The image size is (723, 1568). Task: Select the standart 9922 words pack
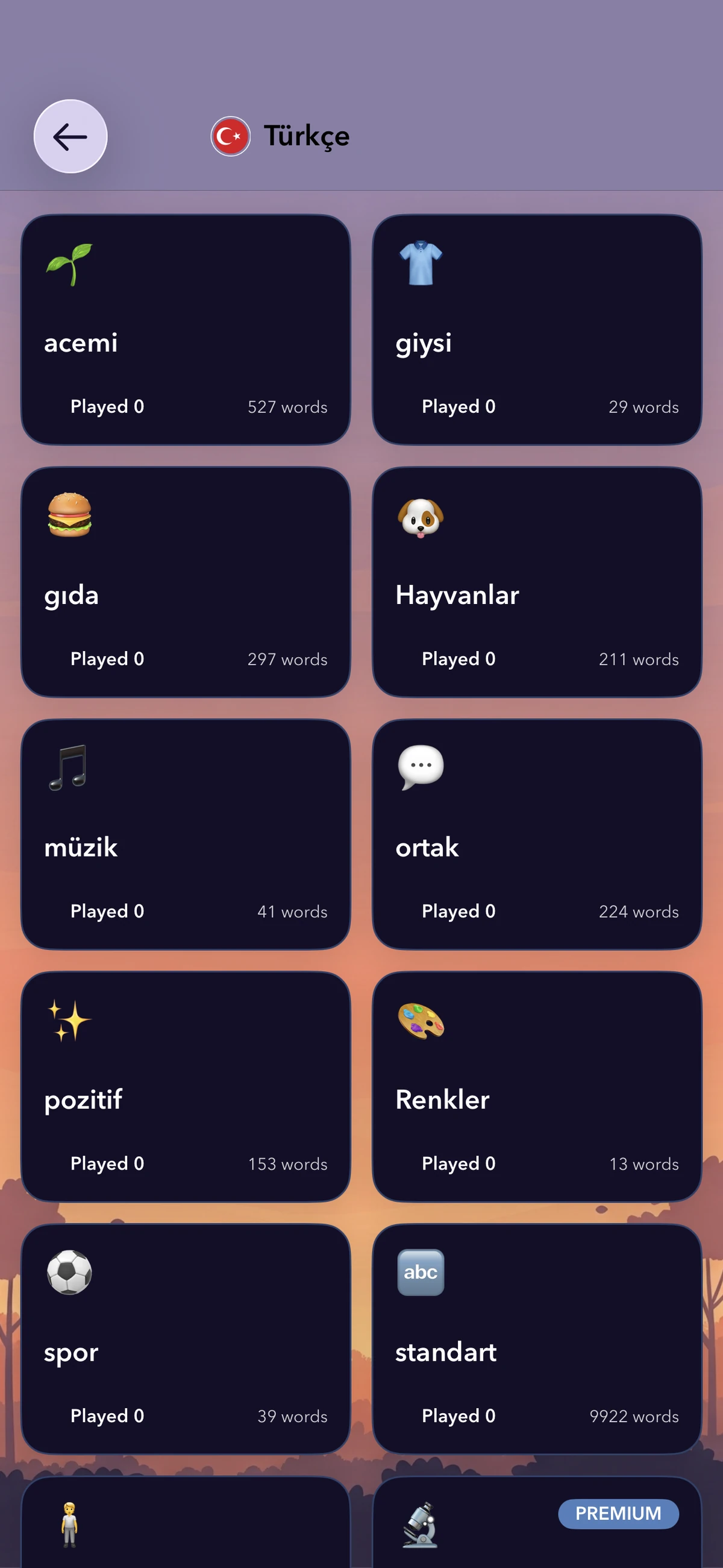click(x=537, y=1338)
